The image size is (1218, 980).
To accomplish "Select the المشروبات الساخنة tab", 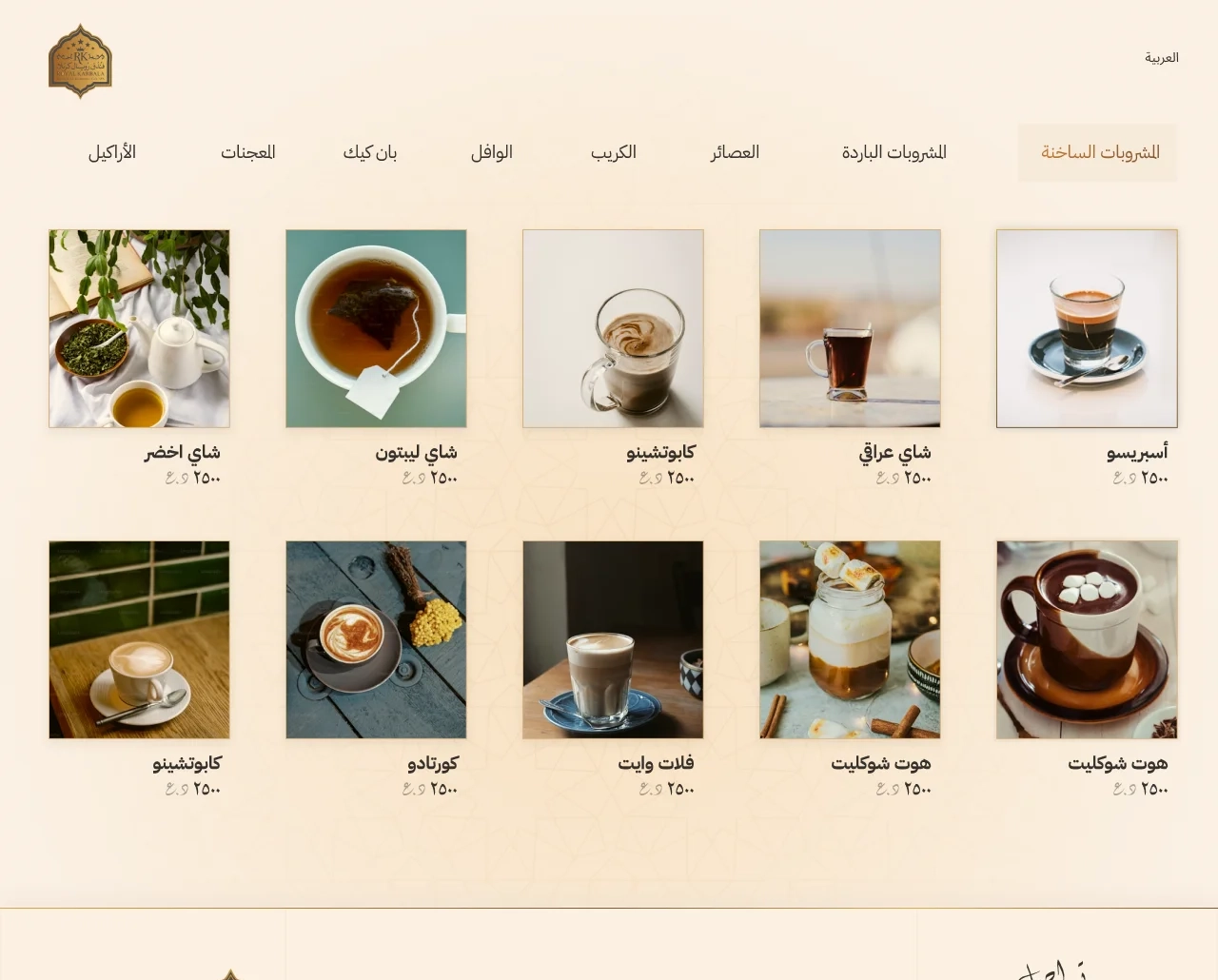I will [x=1099, y=152].
